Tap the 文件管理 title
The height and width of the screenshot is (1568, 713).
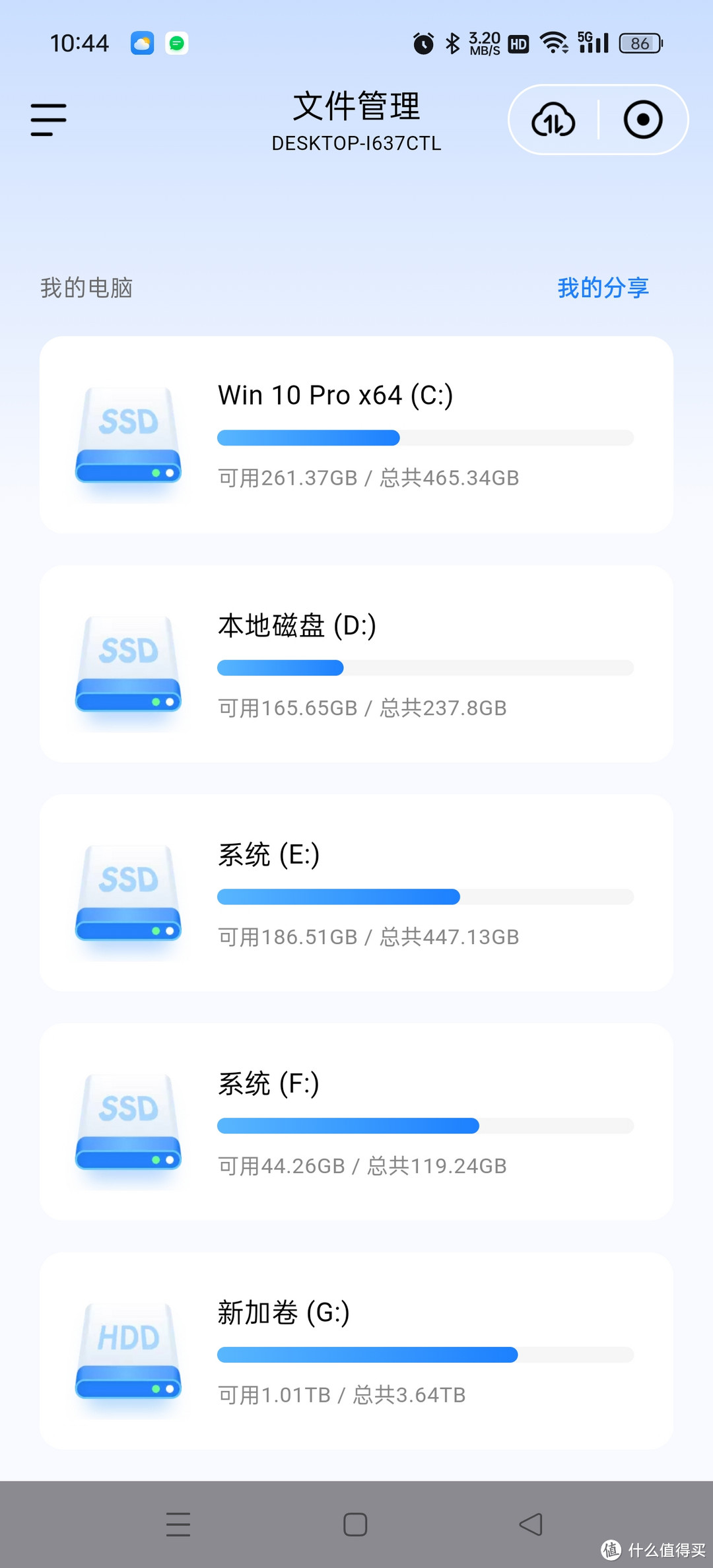point(356,107)
